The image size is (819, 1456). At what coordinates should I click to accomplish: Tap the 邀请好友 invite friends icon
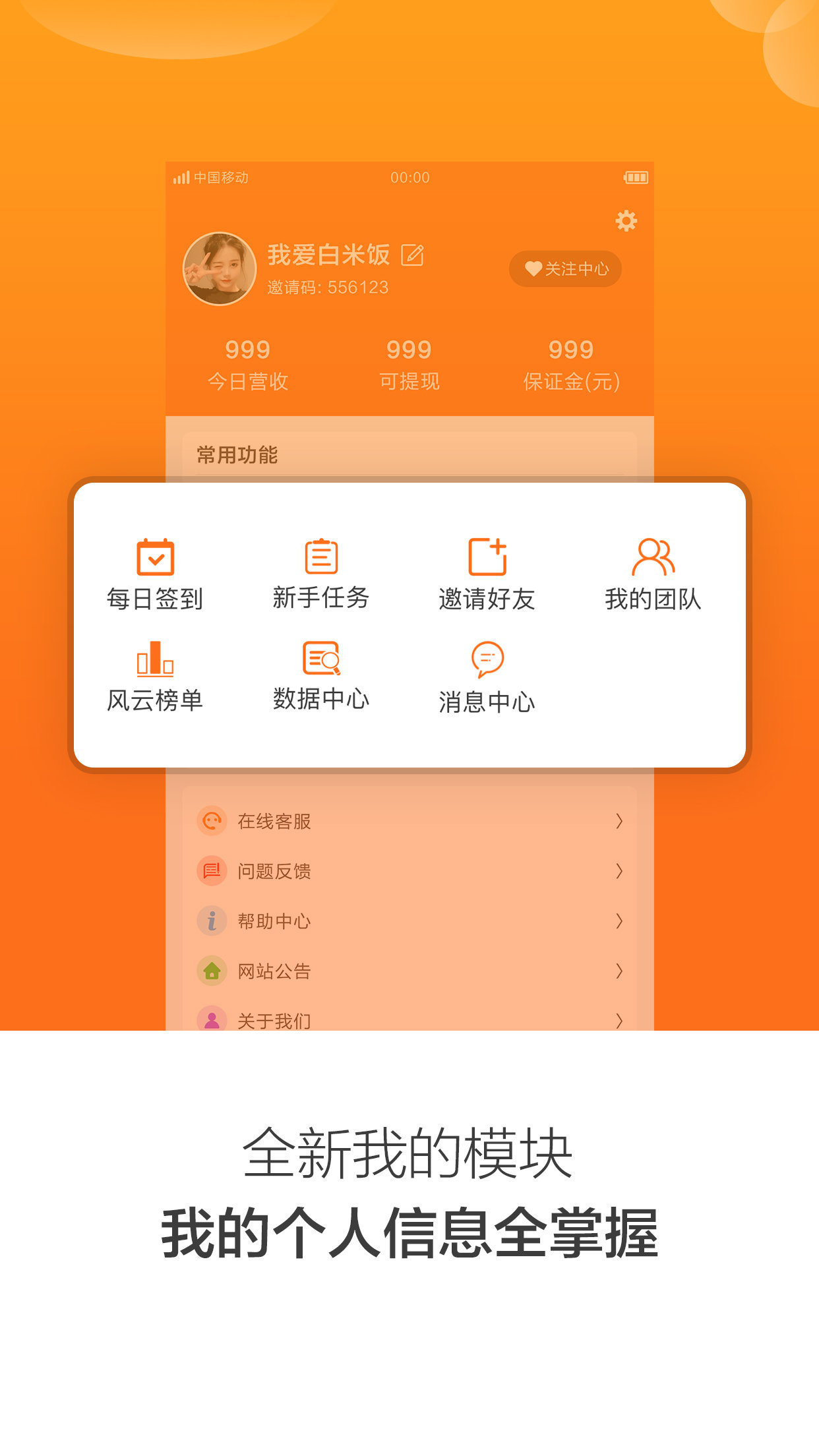[488, 557]
